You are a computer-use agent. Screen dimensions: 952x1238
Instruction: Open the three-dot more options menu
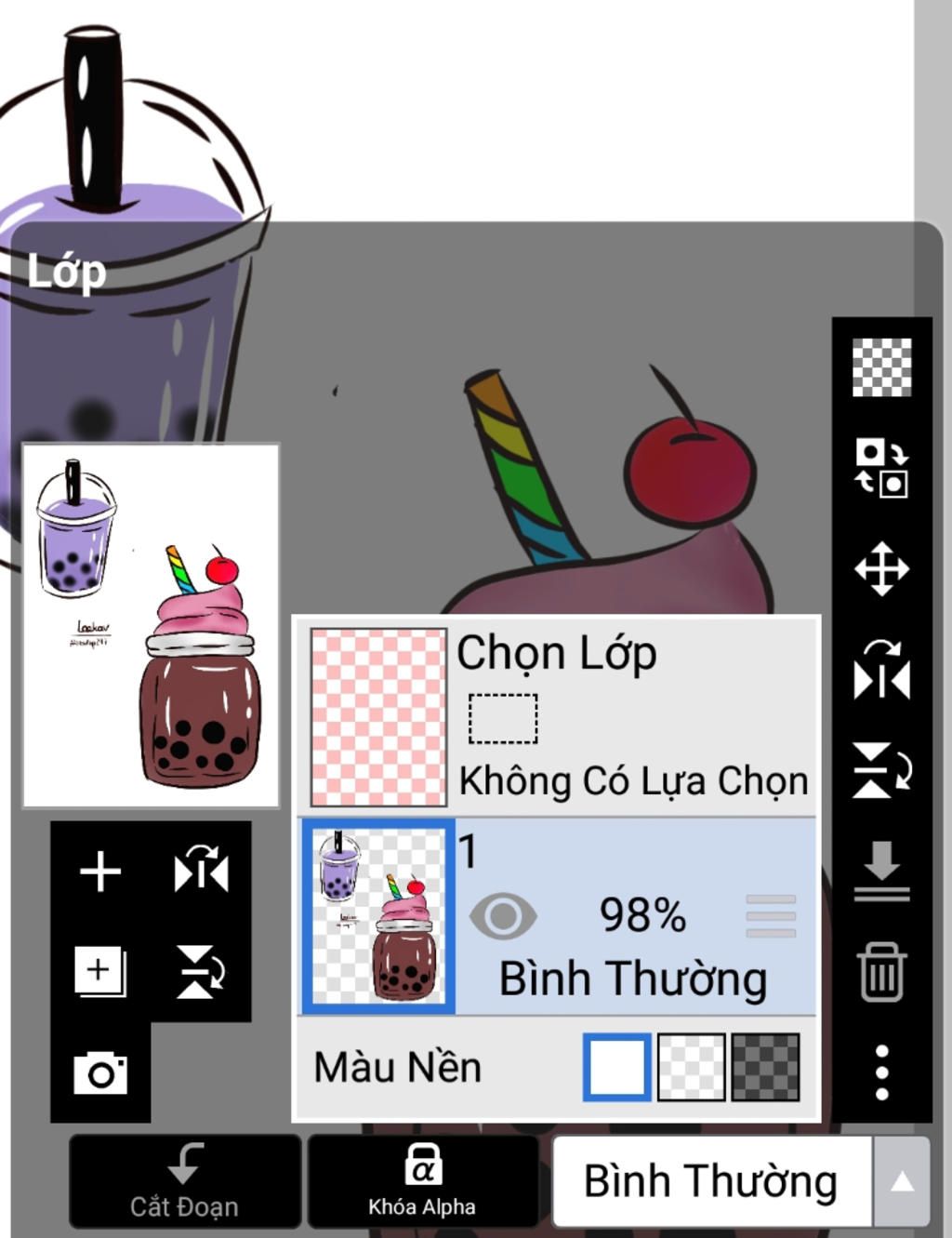pyautogui.click(x=881, y=1072)
